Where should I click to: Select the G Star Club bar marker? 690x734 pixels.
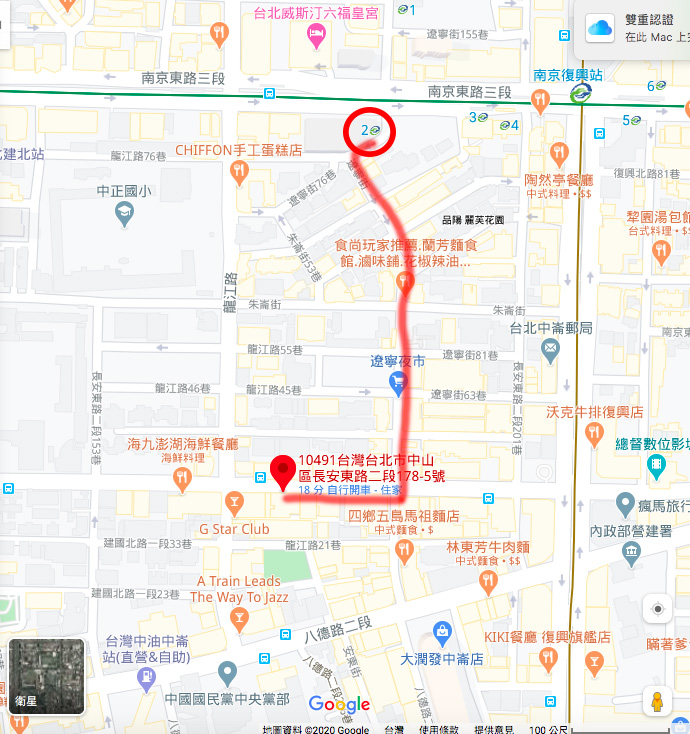click(234, 500)
